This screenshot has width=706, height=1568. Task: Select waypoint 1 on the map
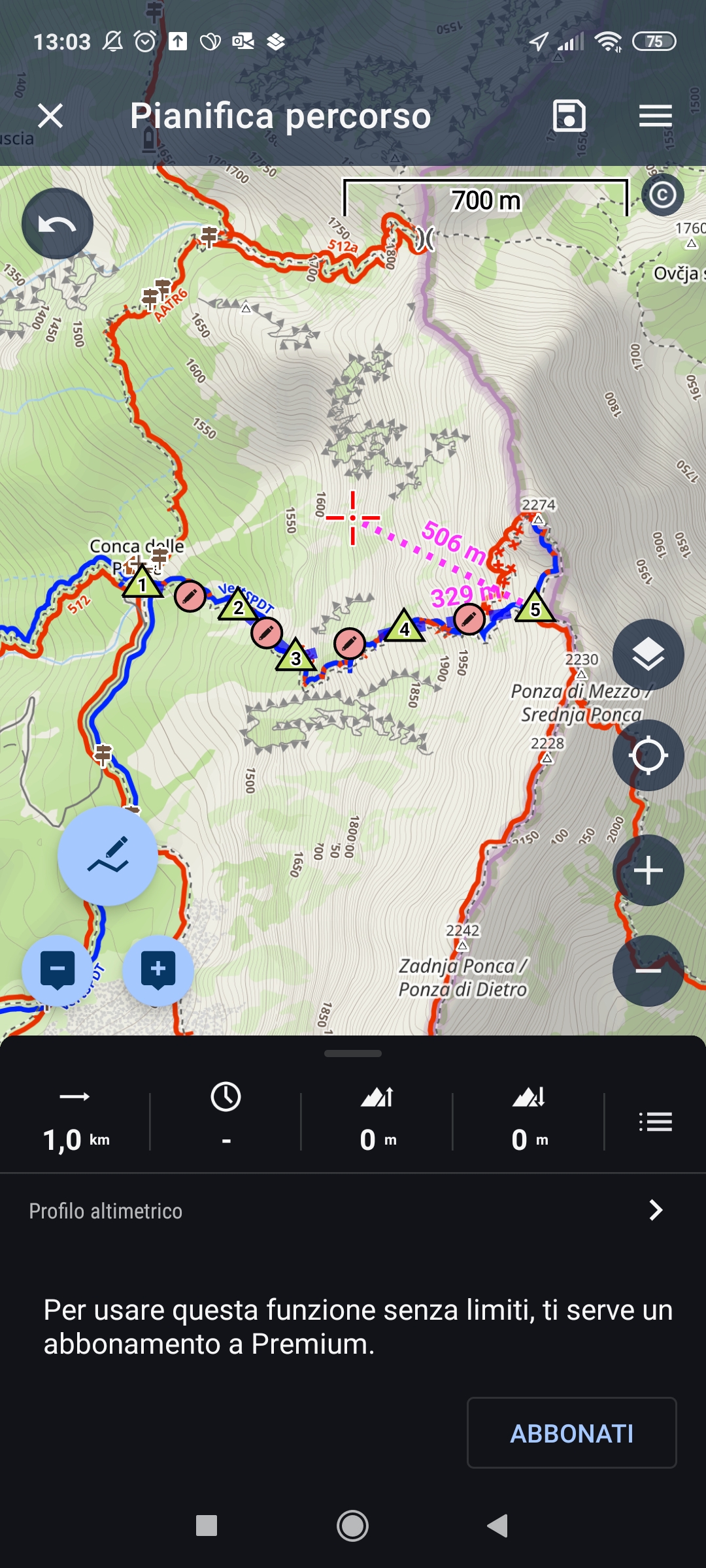(142, 583)
